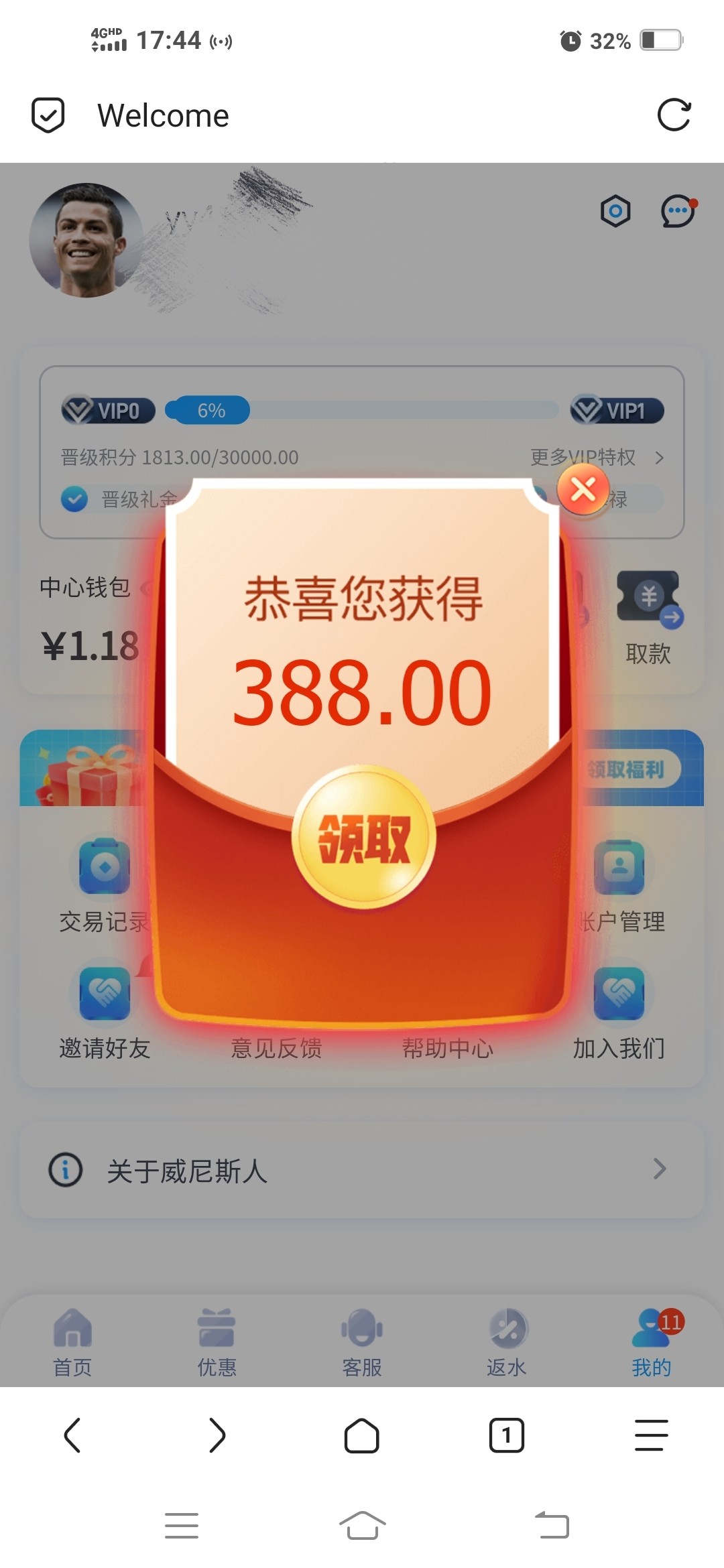Open the browser security shield icon

(48, 115)
